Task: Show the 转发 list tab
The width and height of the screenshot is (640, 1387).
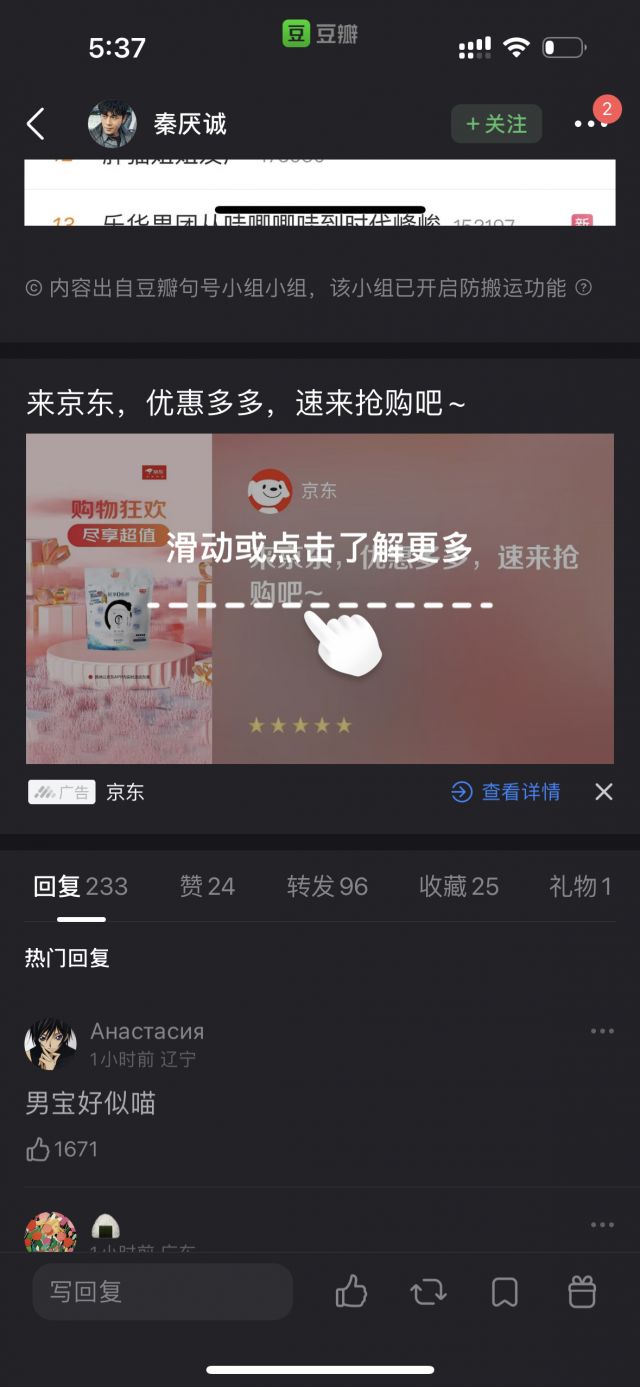Action: tap(327, 886)
